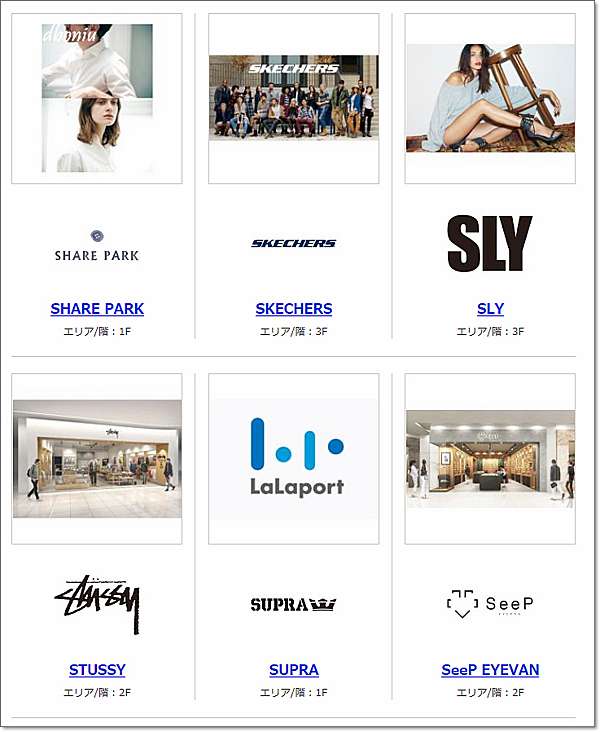This screenshot has height=732, width=600.
Task: Open the SKECHERS shop link
Action: point(294,309)
